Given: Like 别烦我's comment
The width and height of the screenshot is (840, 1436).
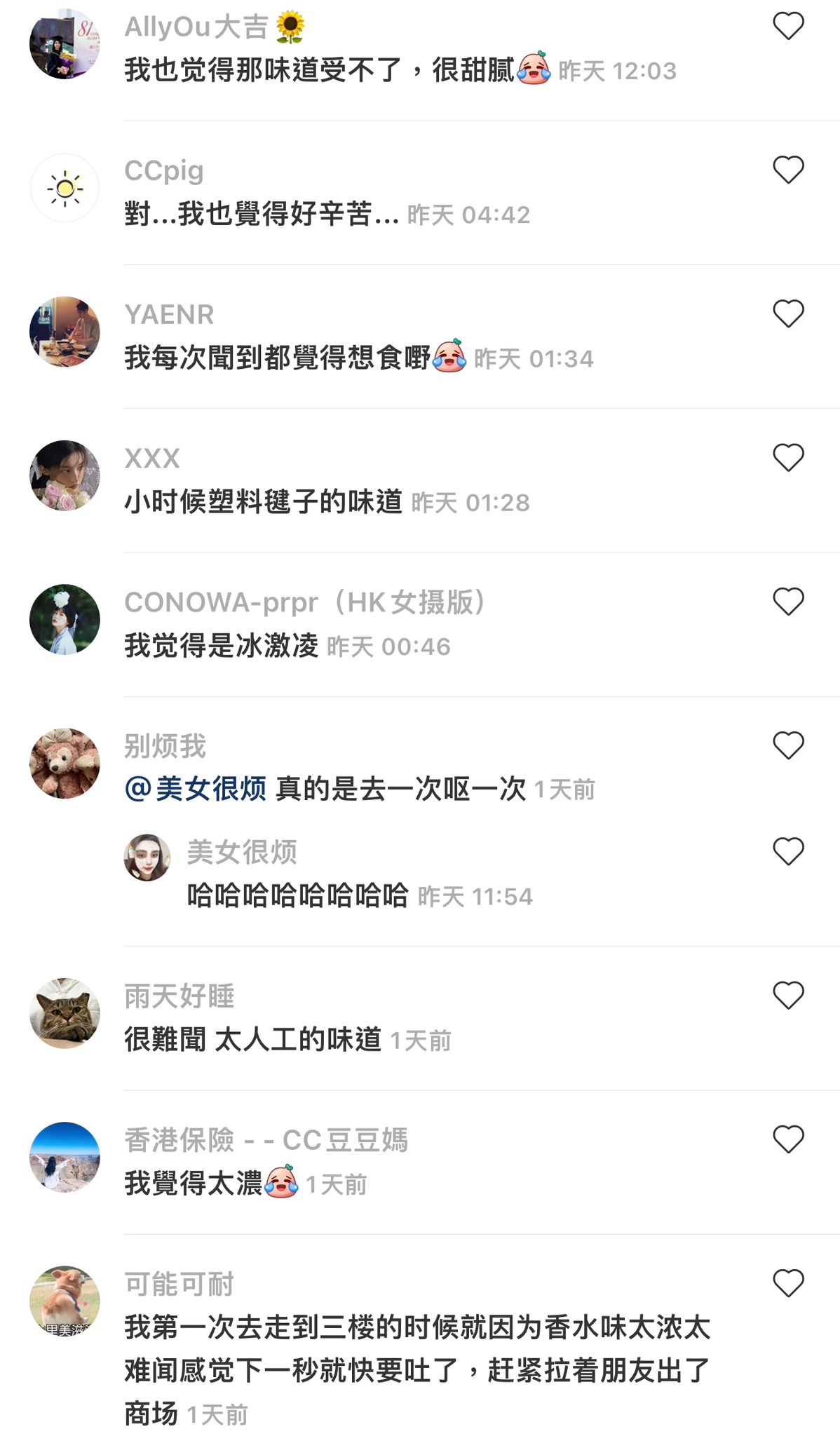Looking at the screenshot, I should coord(787,746).
